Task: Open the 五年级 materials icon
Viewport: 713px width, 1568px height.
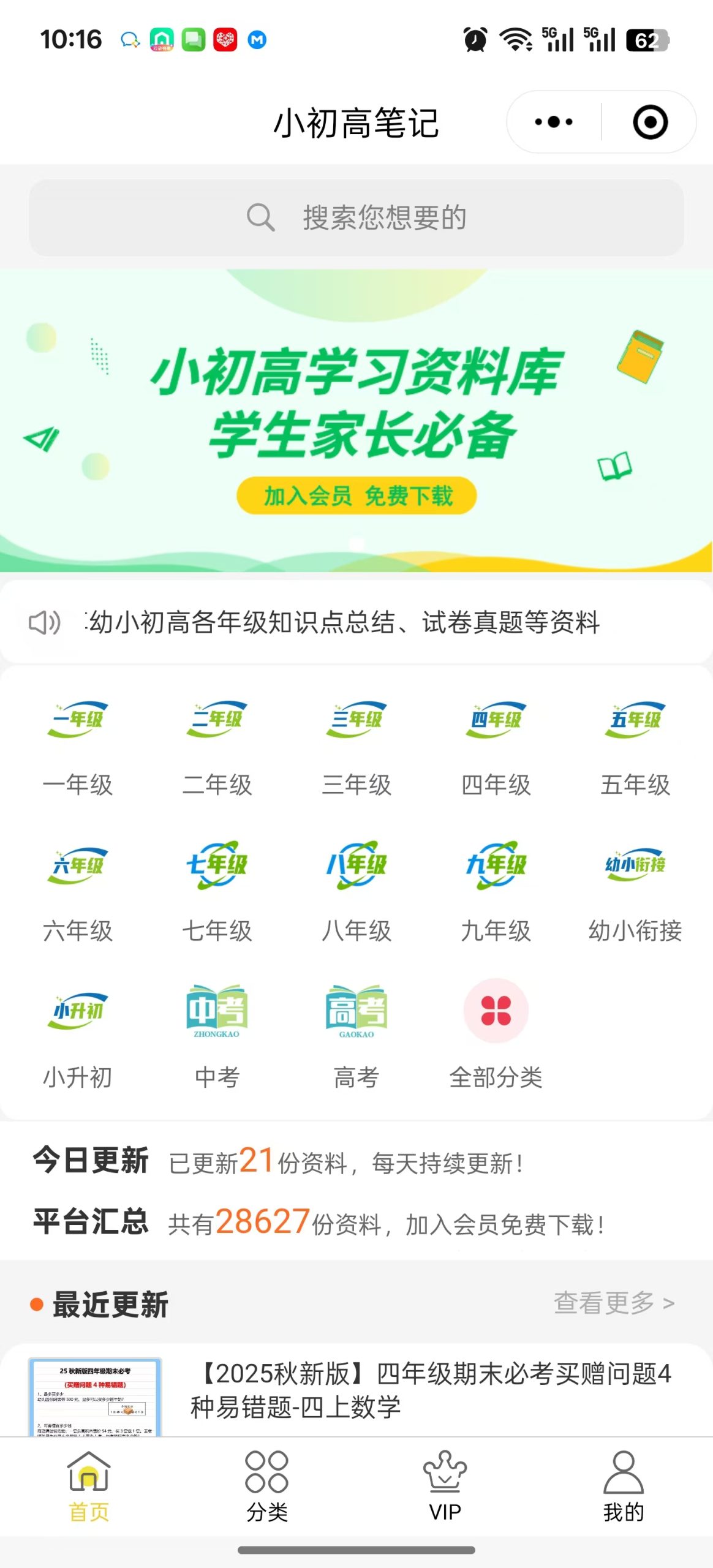Action: click(x=634, y=720)
